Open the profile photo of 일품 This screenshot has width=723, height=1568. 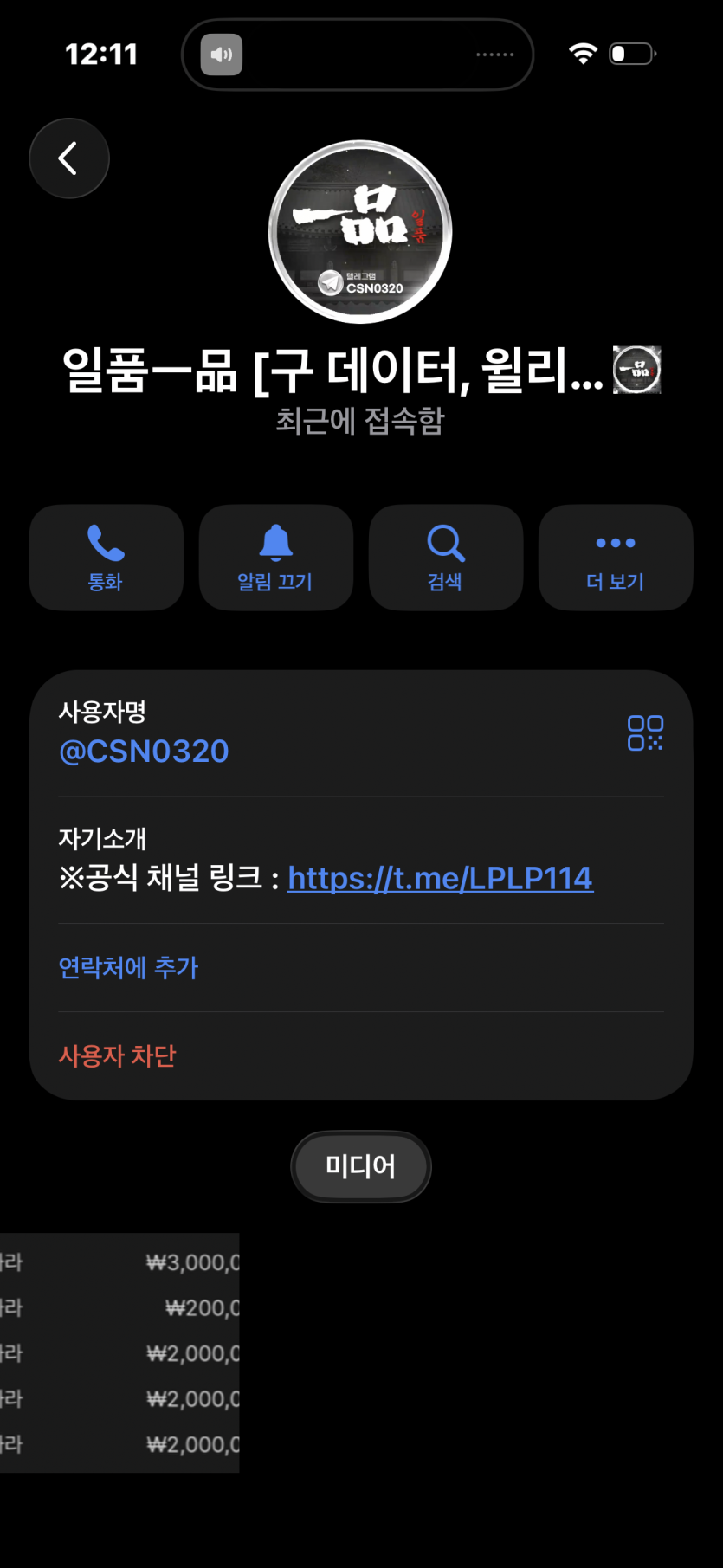pyautogui.click(x=360, y=232)
